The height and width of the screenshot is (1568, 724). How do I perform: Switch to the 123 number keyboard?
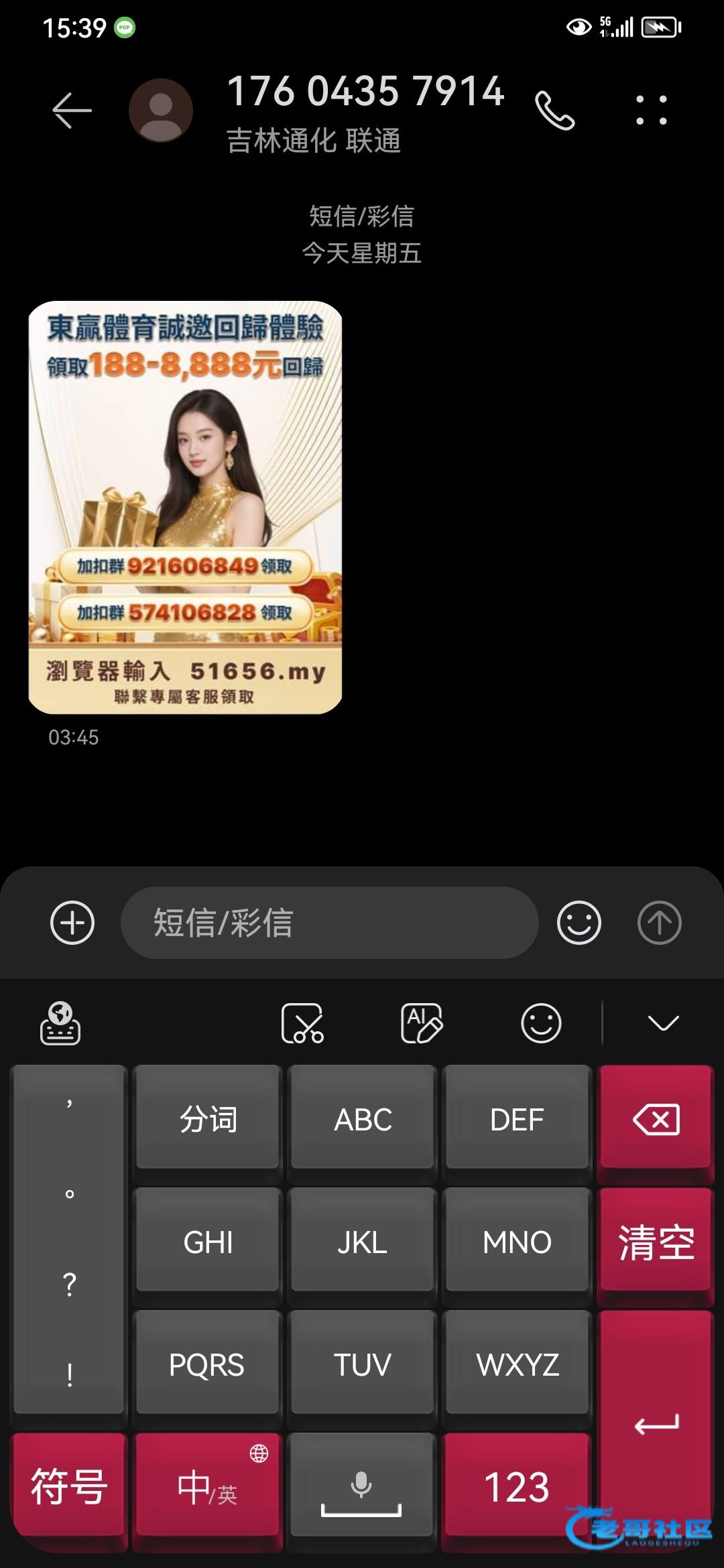point(516,1487)
